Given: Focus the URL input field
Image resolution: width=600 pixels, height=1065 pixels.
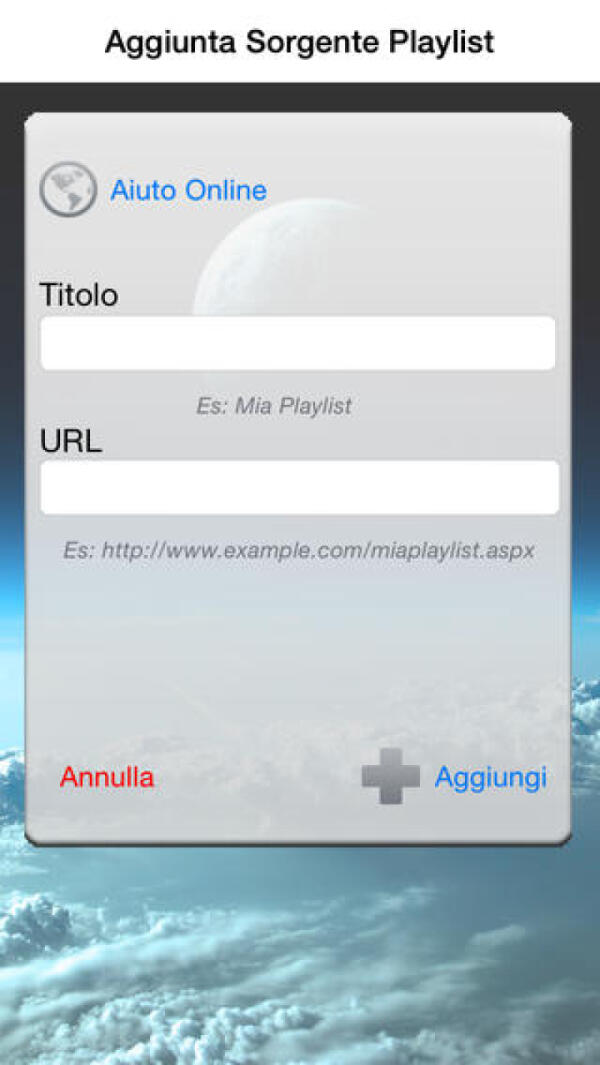Looking at the screenshot, I should point(298,487).
